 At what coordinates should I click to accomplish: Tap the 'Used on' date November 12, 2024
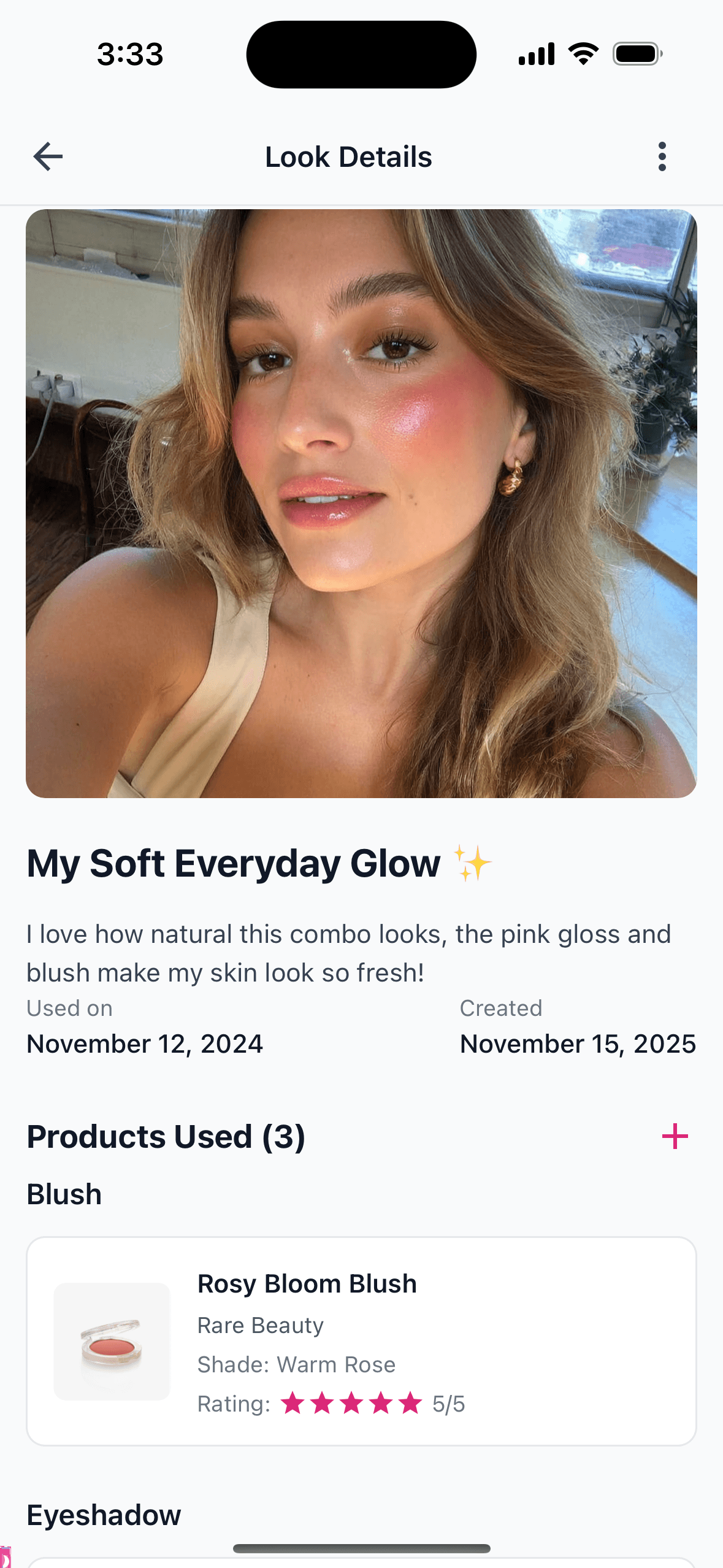click(x=145, y=1043)
